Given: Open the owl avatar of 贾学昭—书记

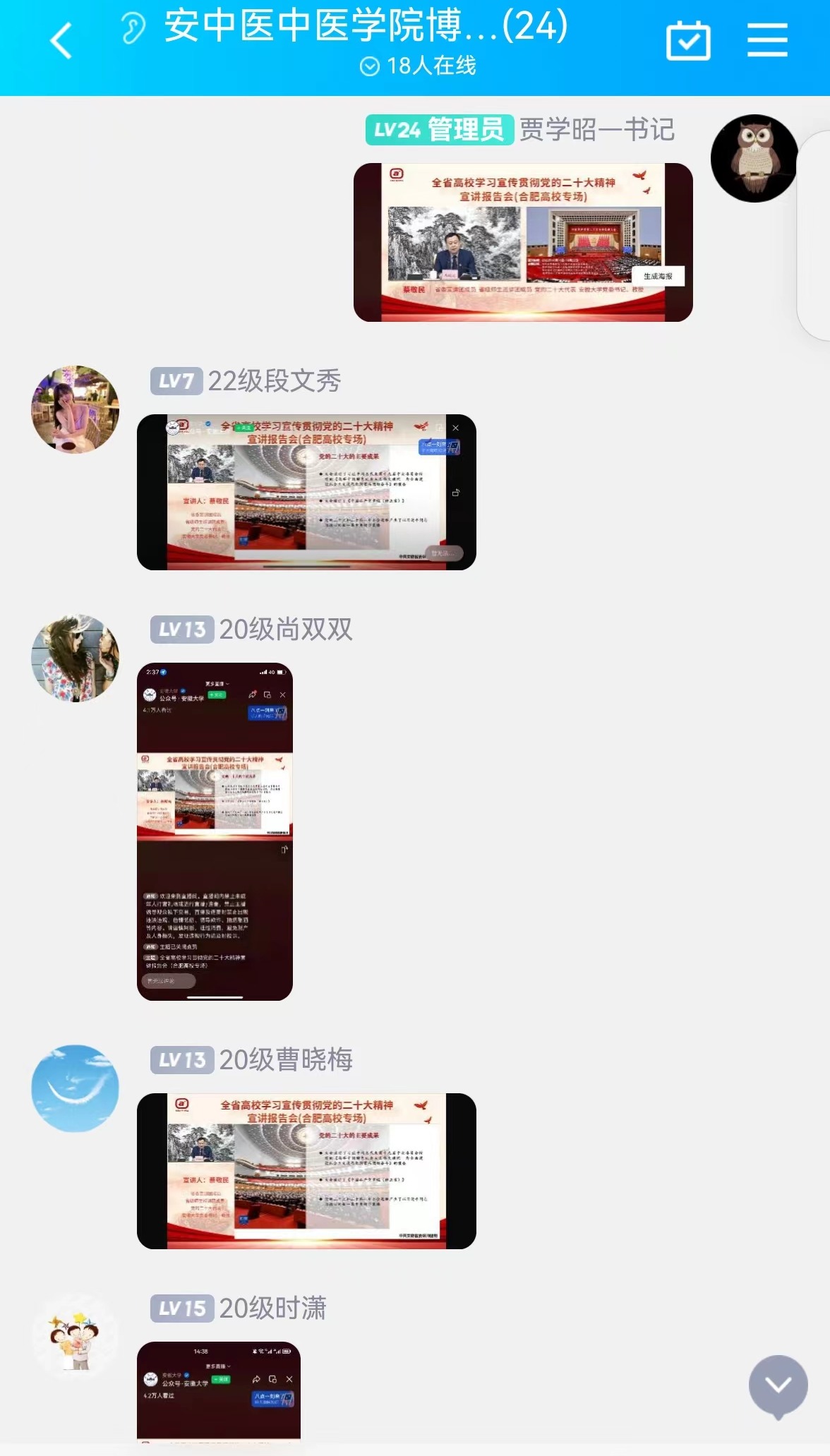Looking at the screenshot, I should [x=754, y=159].
